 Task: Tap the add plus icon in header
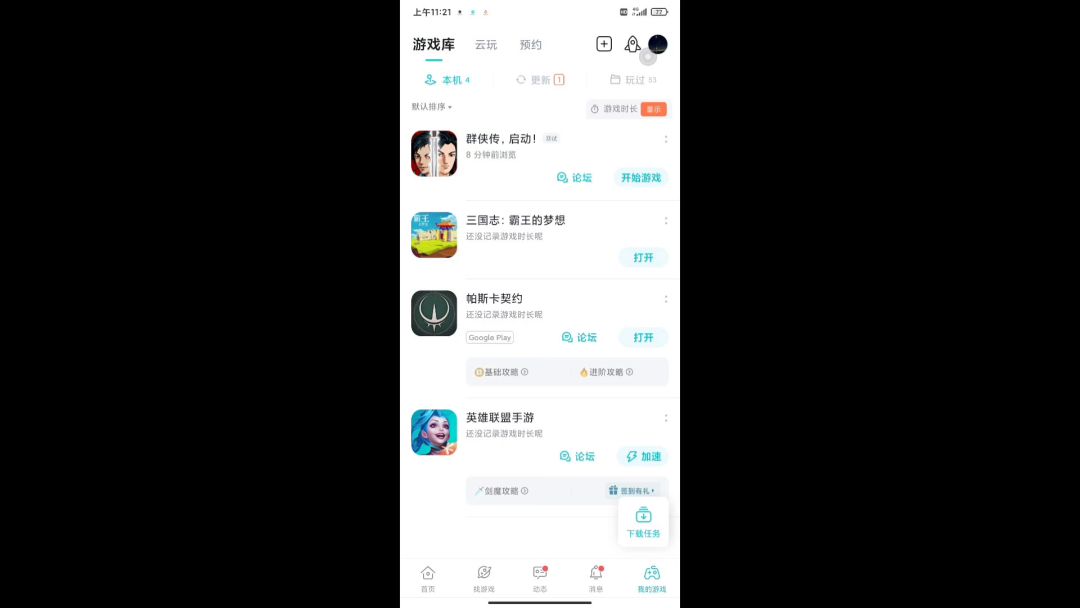(604, 44)
